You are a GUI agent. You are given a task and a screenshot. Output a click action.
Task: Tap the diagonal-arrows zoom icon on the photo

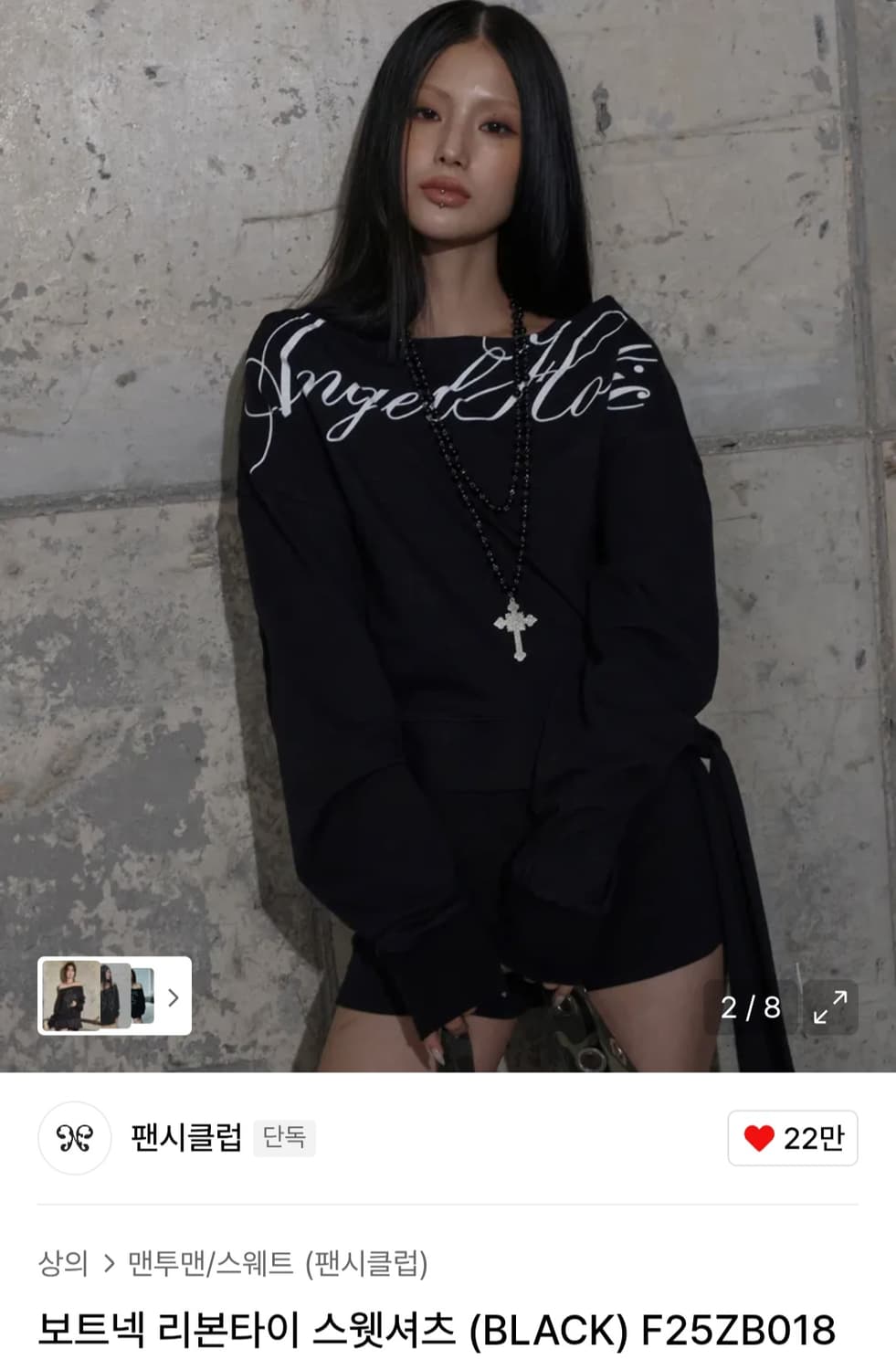(829, 1006)
